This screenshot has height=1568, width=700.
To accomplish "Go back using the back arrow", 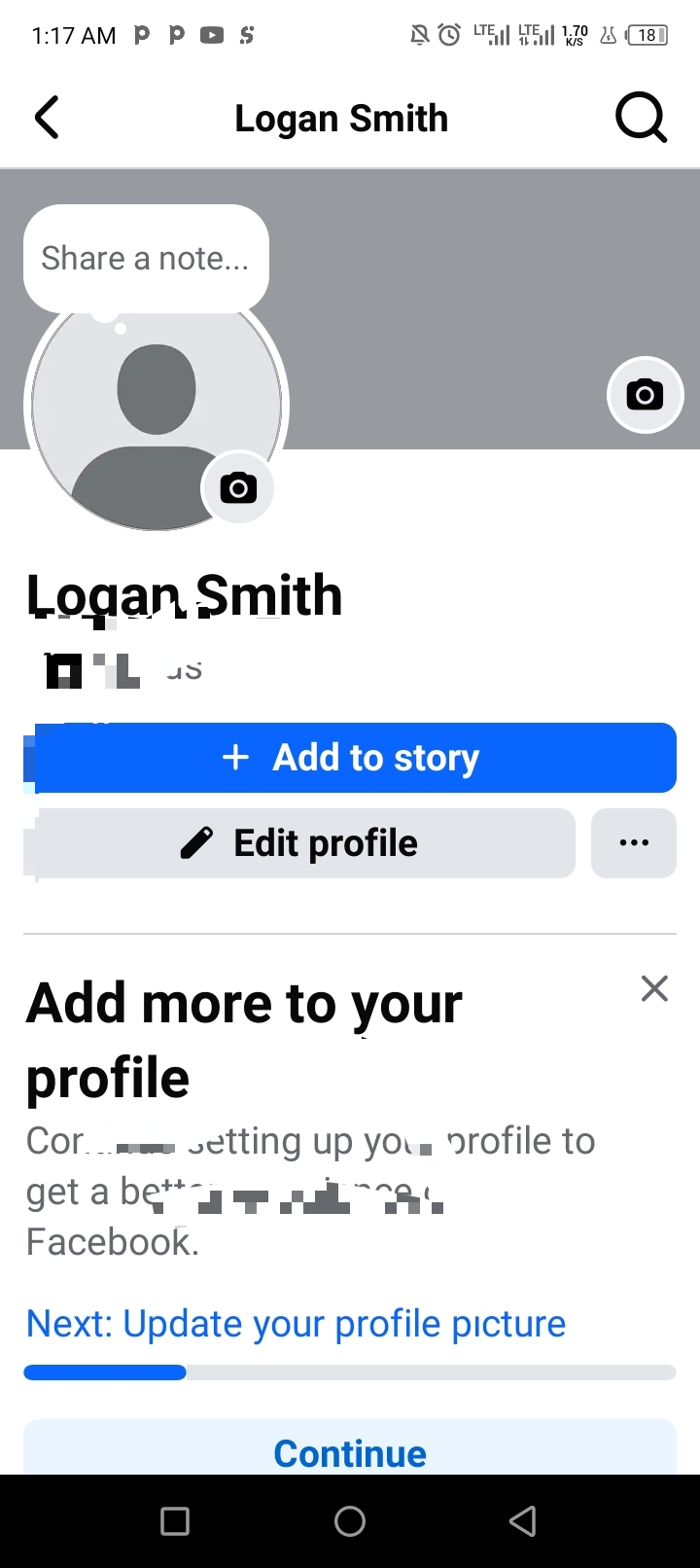I will (x=47, y=117).
